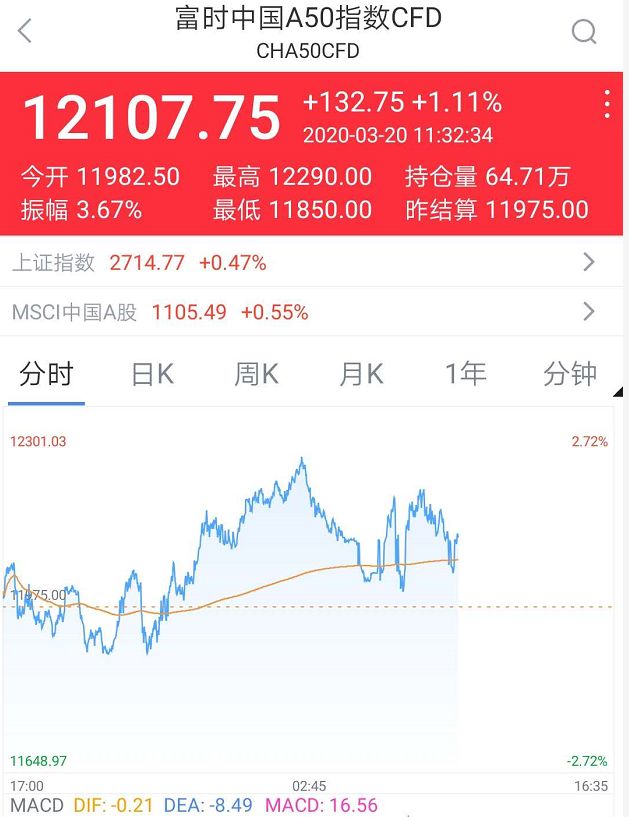Expand the 分钟 interval dropdown
This screenshot has height=817, width=629.
point(573,374)
